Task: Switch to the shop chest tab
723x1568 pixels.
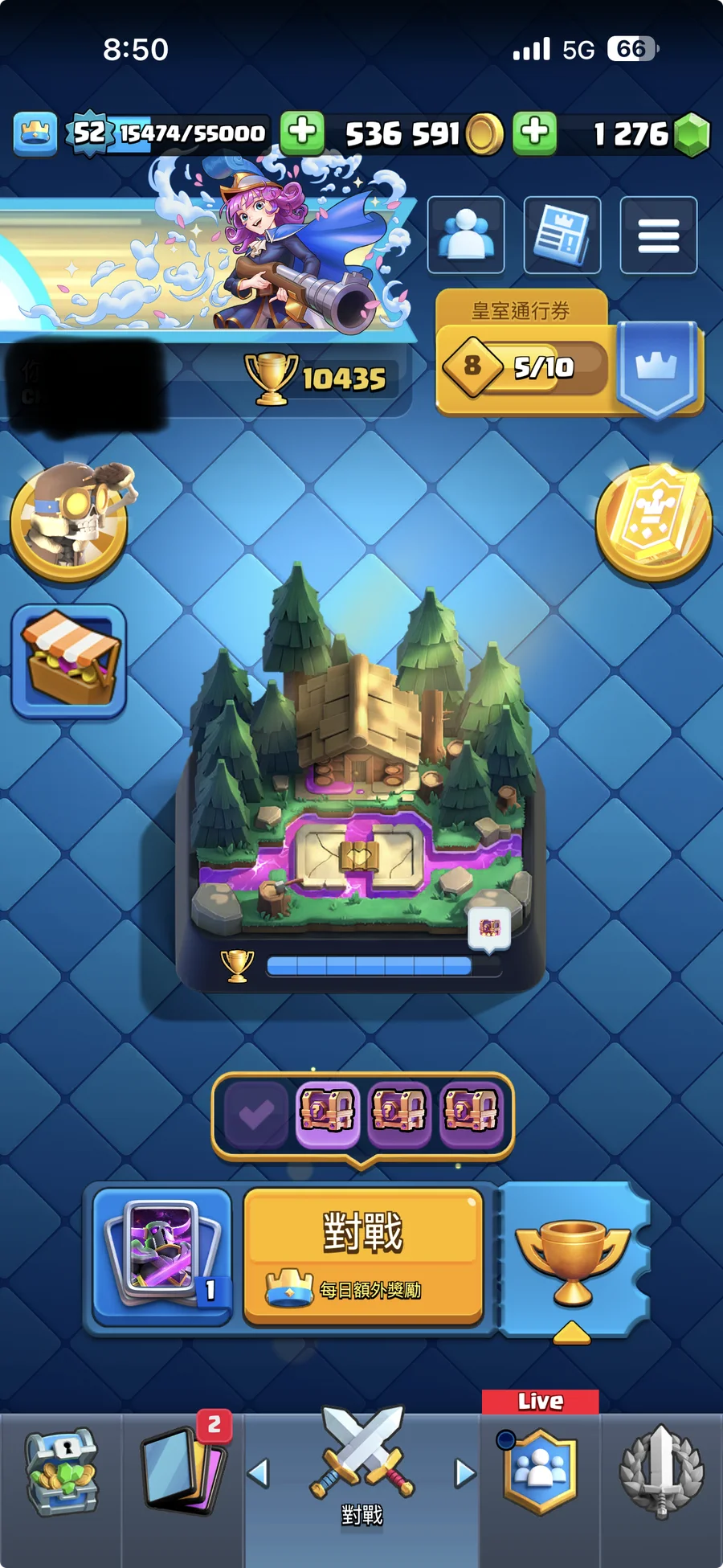Action: [x=61, y=1472]
